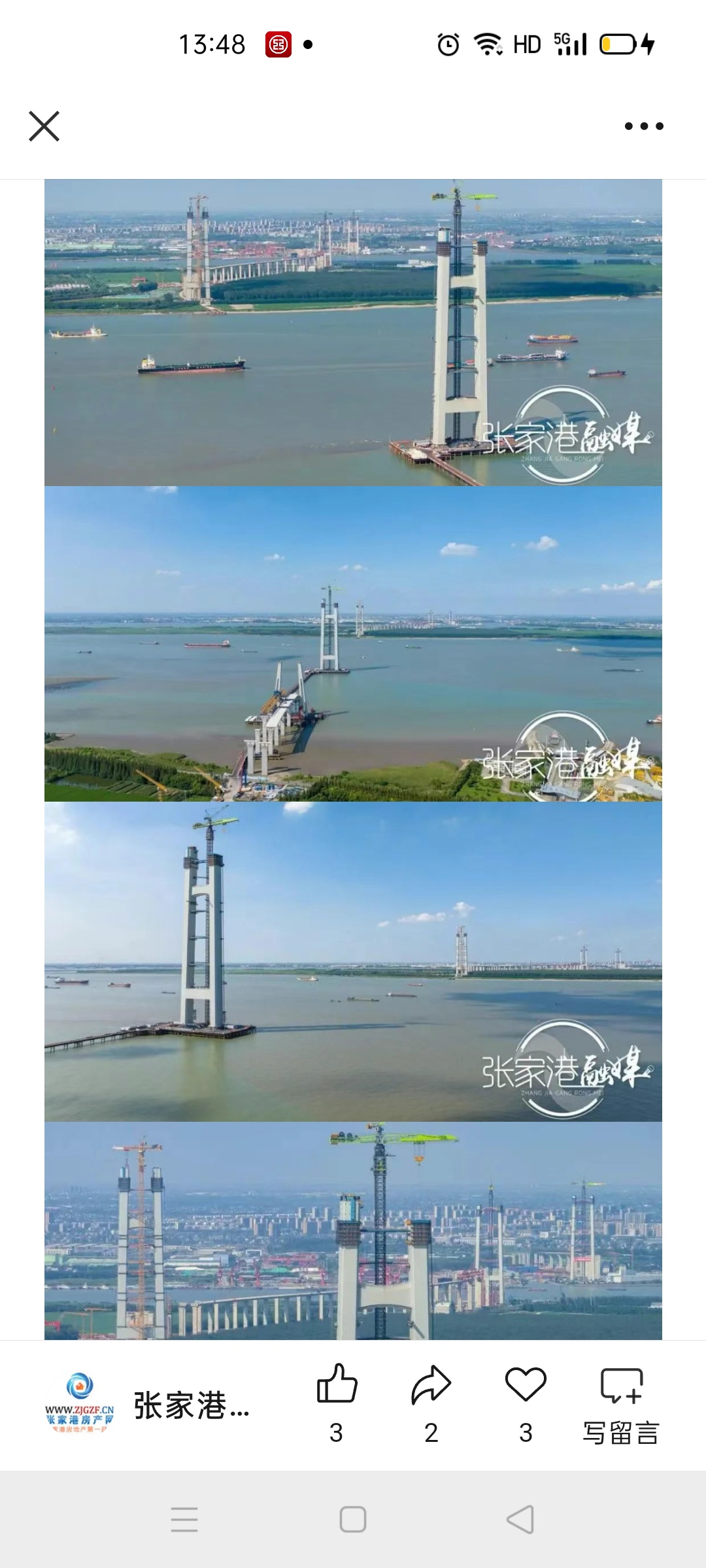Go to the home screen
This screenshot has width=706, height=1568.
tap(353, 1520)
